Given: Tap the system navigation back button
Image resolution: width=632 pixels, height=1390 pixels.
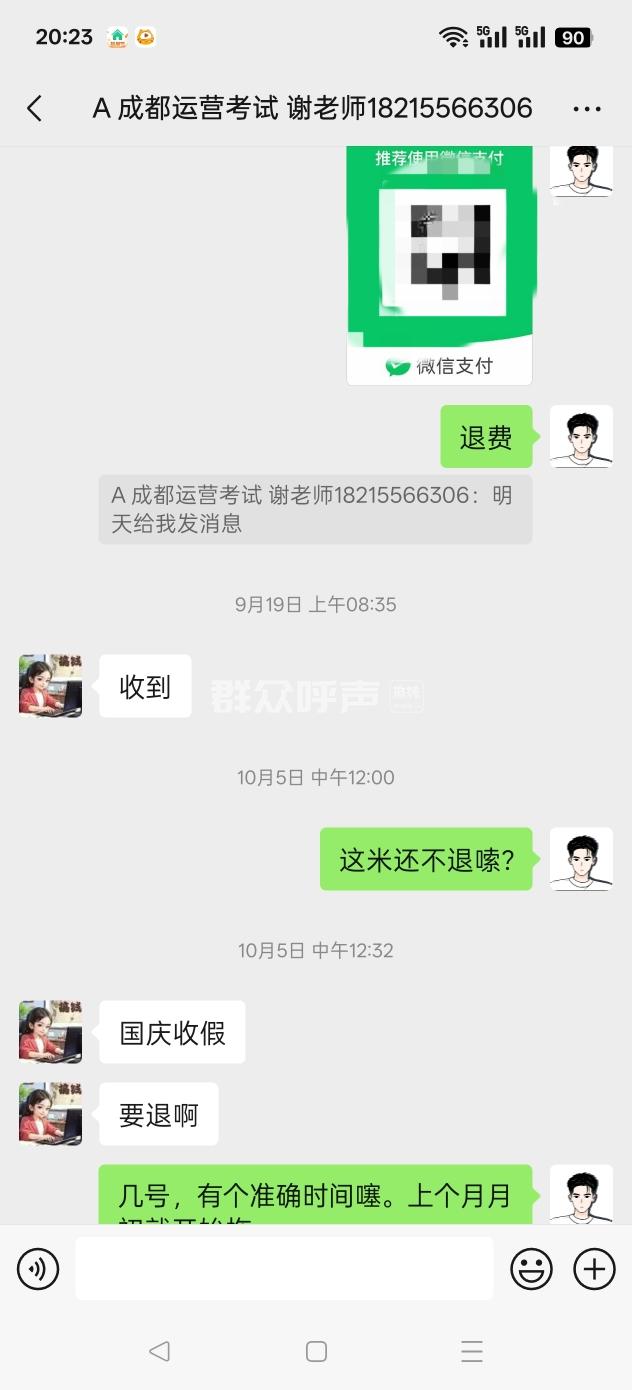Looking at the screenshot, I should (x=159, y=1351).
